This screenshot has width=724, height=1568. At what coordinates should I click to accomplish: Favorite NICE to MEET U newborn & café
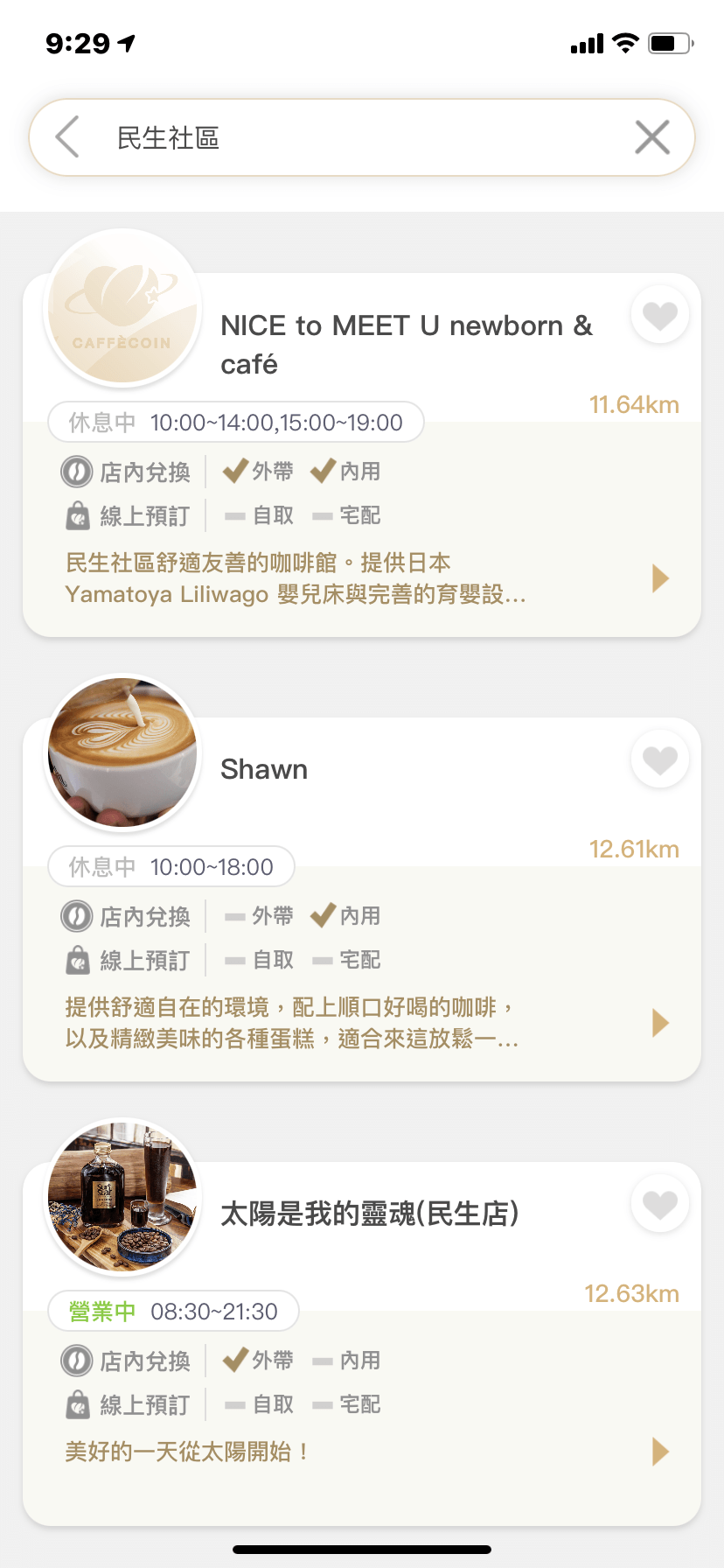[660, 315]
